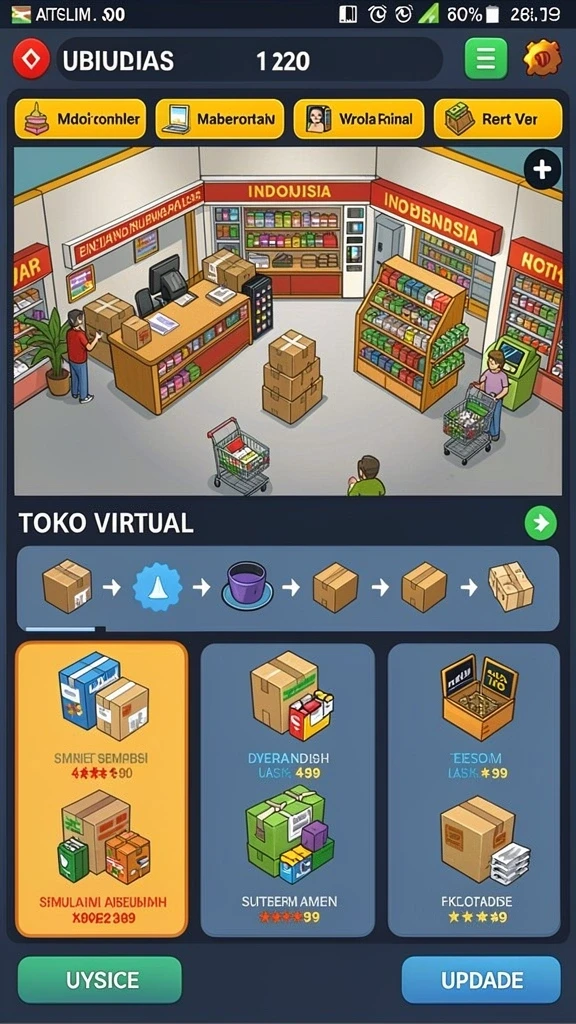Open the Smniet Semabsi package item
The width and height of the screenshot is (576, 1024).
(x=102, y=715)
